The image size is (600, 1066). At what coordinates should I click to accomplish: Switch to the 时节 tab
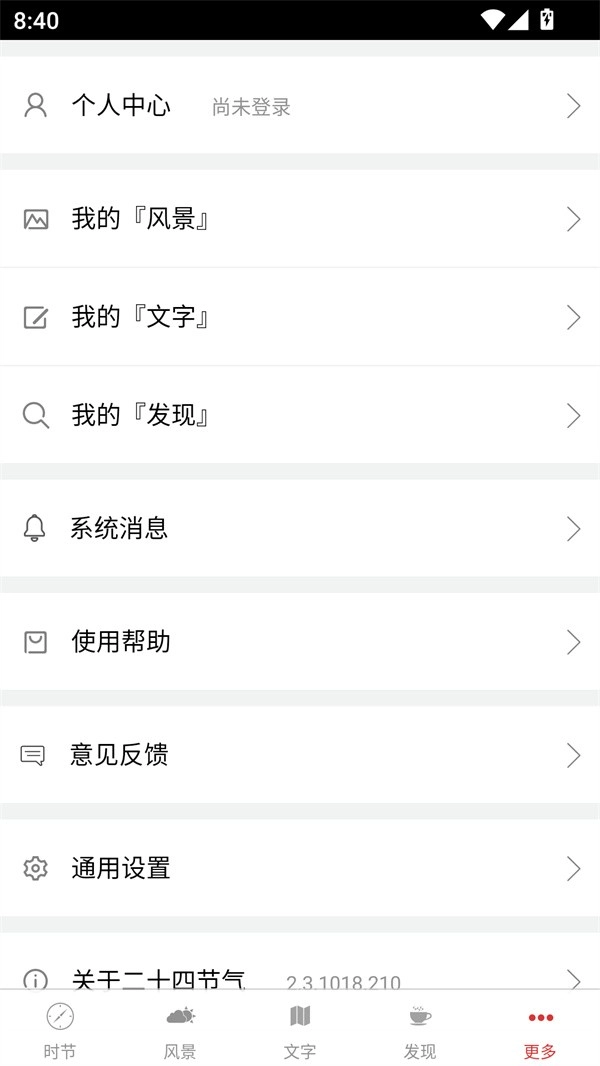pyautogui.click(x=60, y=1030)
